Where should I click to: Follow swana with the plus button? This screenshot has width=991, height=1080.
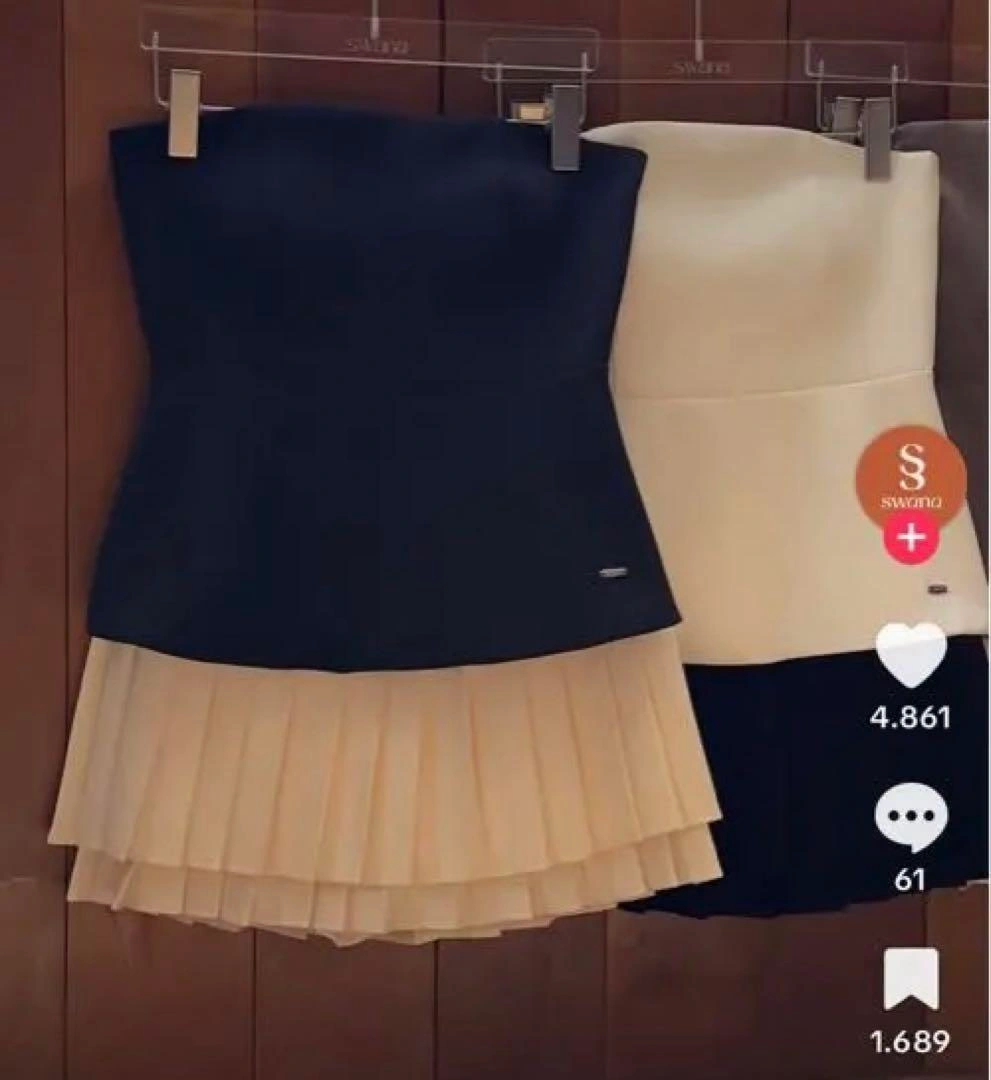pos(910,539)
